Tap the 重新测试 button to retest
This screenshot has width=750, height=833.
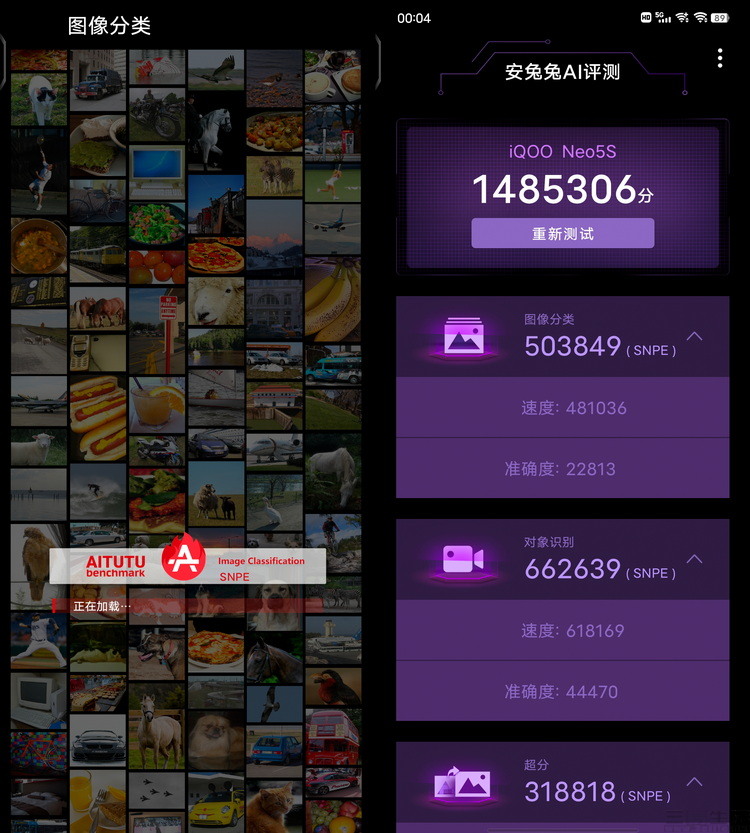[x=563, y=233]
